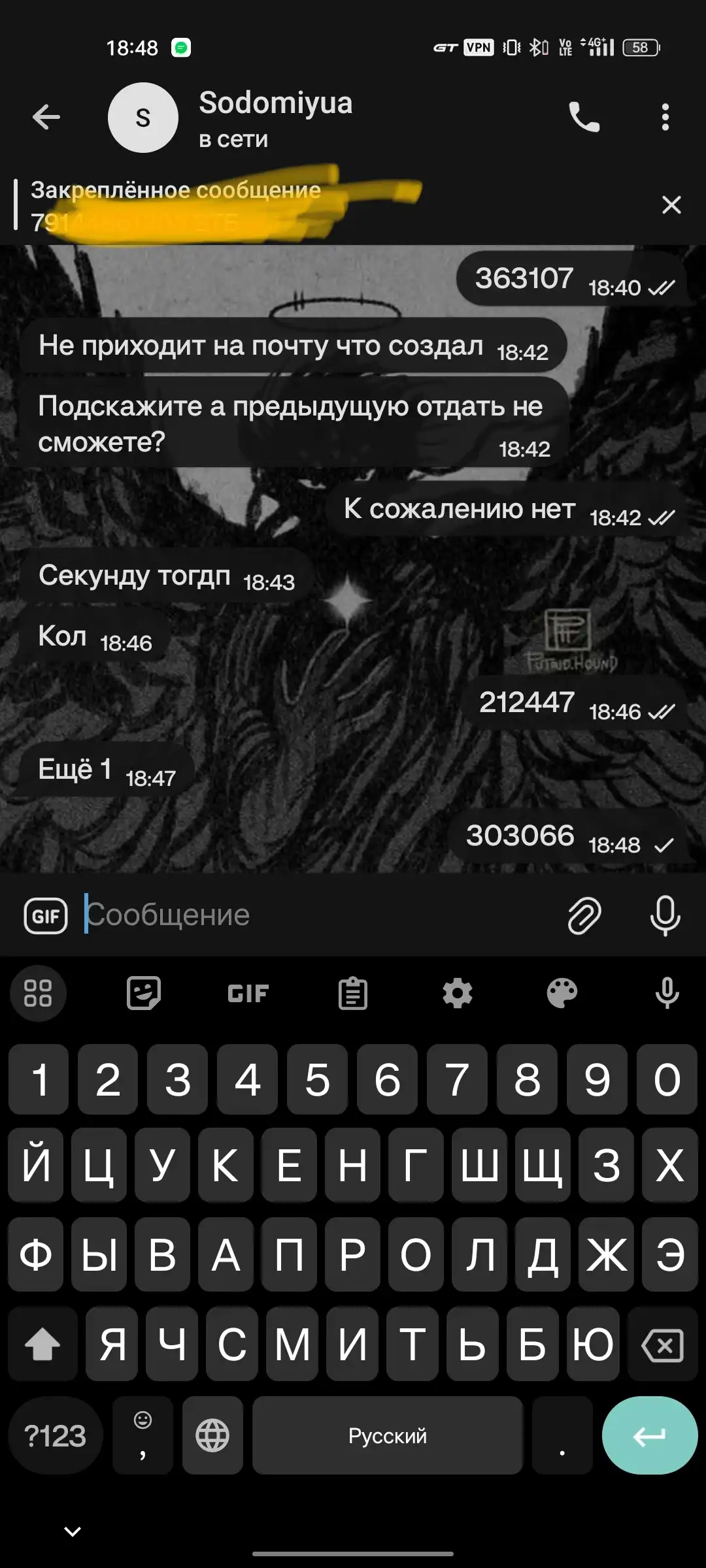This screenshot has width=706, height=1568.
Task: Record a voice message with the chat microphone
Action: pyautogui.click(x=665, y=915)
